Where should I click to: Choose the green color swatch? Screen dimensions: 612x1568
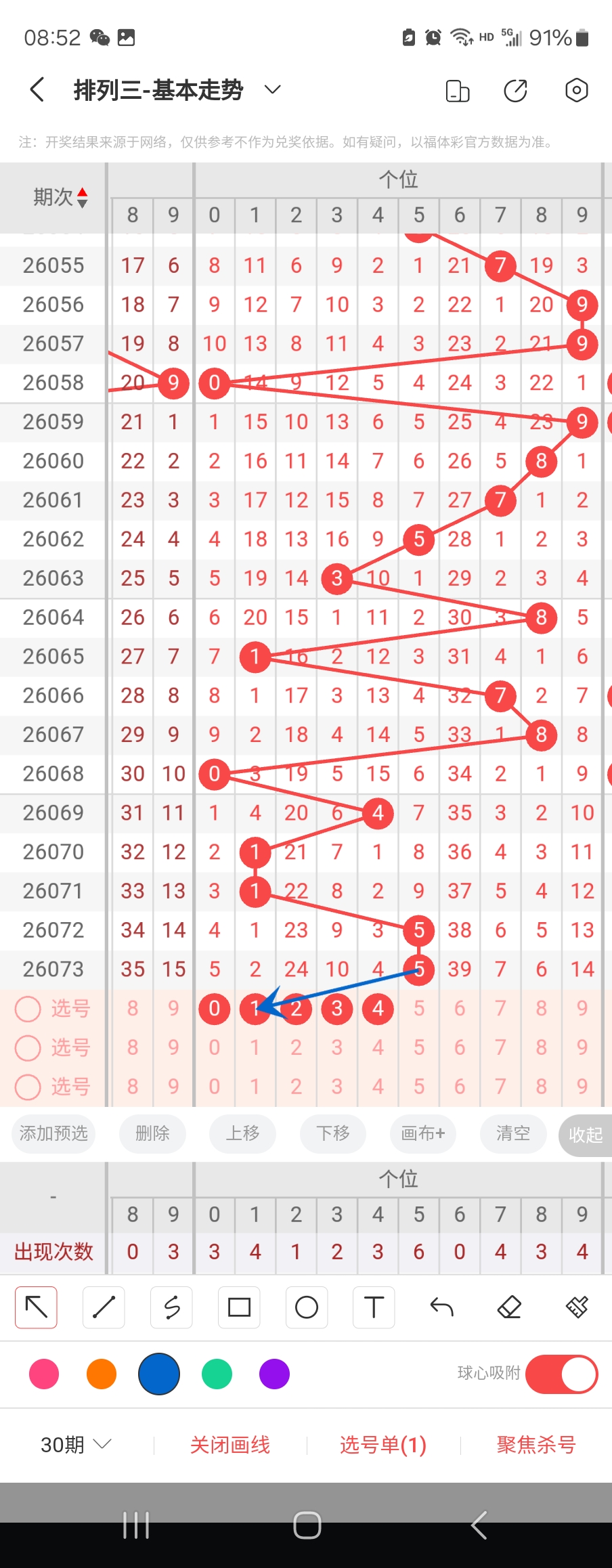click(217, 1374)
